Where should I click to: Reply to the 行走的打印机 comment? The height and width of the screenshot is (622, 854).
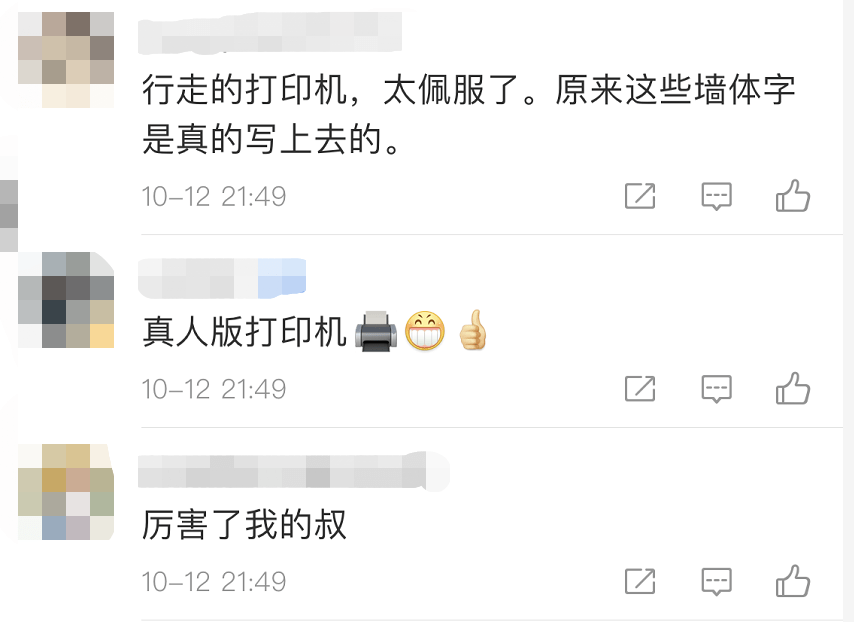click(716, 196)
